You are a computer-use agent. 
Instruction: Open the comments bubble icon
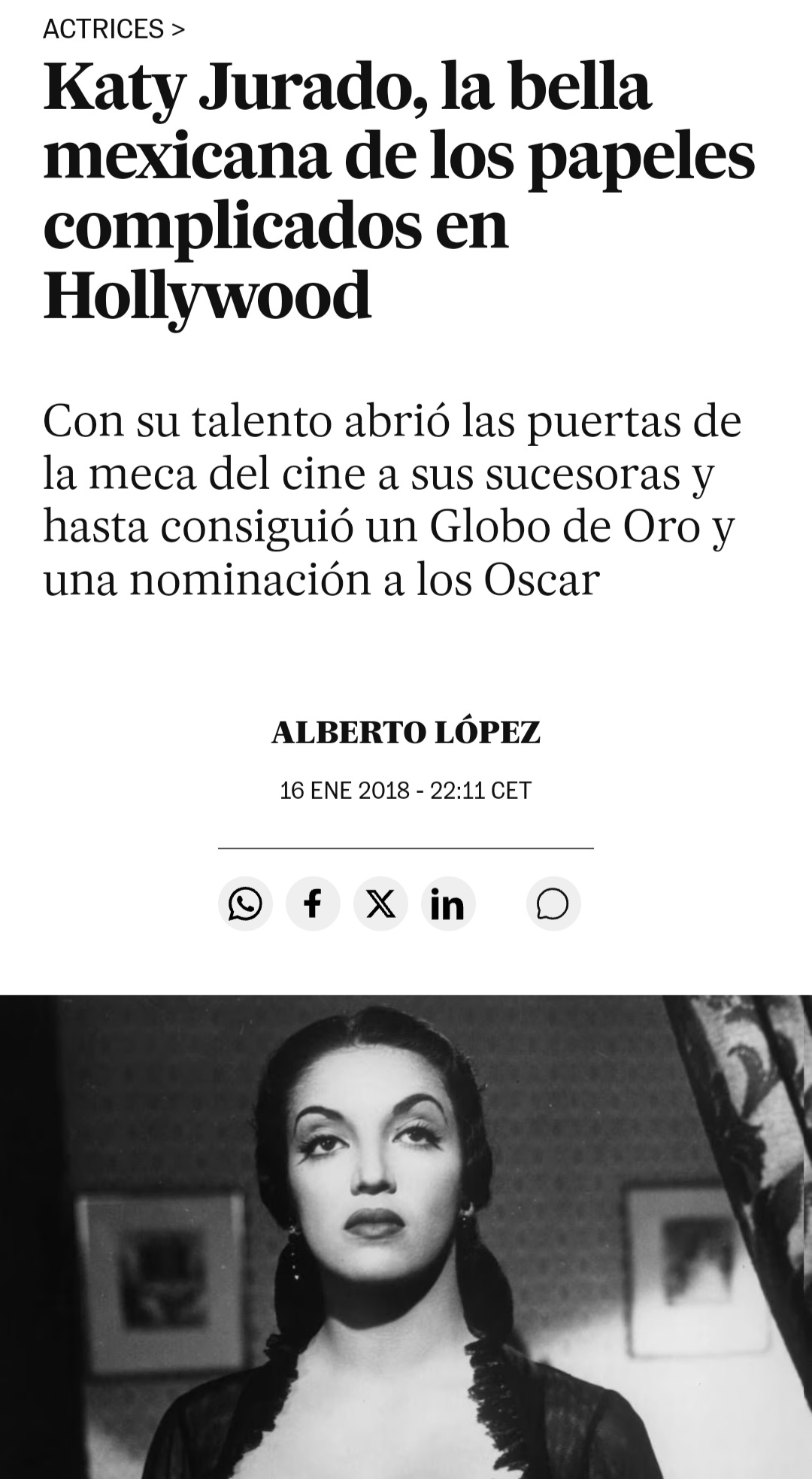[x=553, y=903]
